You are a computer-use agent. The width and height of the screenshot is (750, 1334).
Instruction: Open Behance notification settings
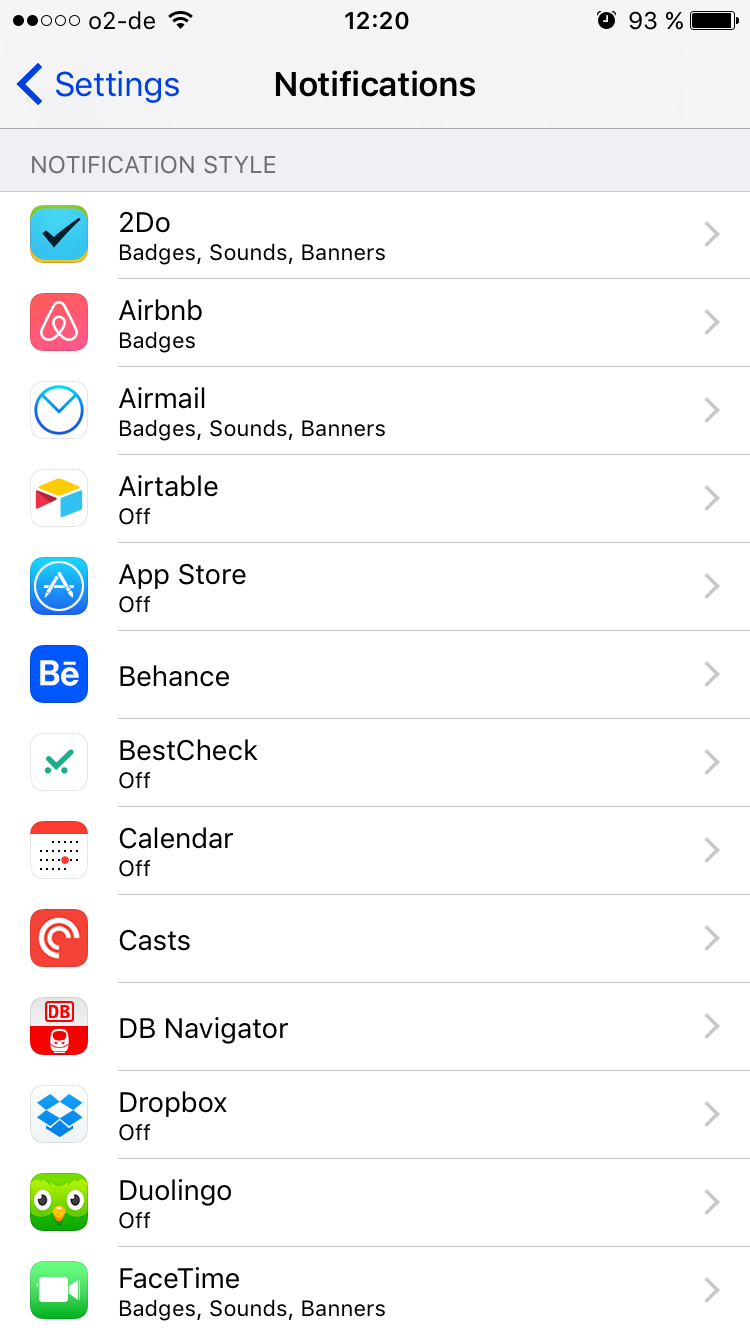[x=375, y=675]
